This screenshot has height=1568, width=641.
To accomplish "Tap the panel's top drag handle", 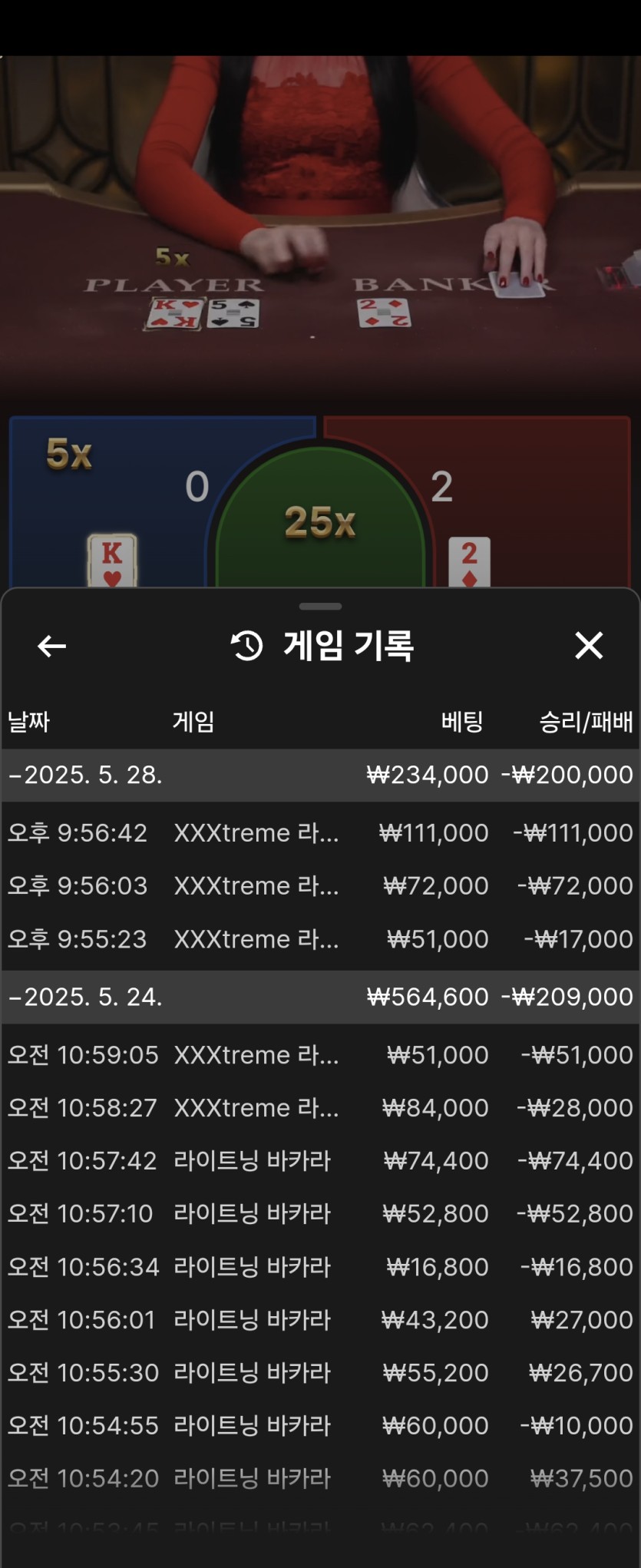I will pyautogui.click(x=320, y=607).
